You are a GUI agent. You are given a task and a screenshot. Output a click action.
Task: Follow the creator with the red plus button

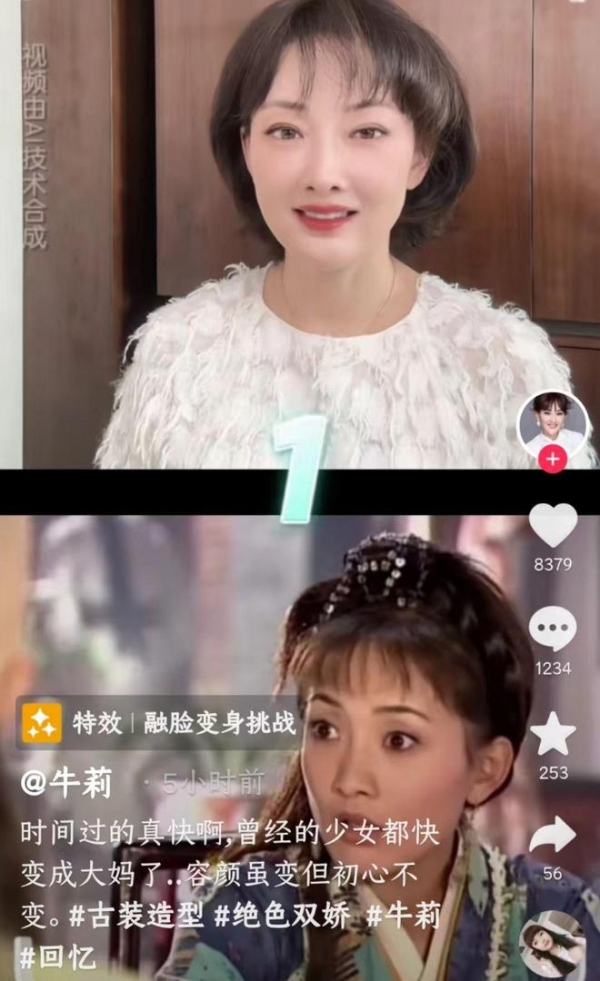[552, 459]
